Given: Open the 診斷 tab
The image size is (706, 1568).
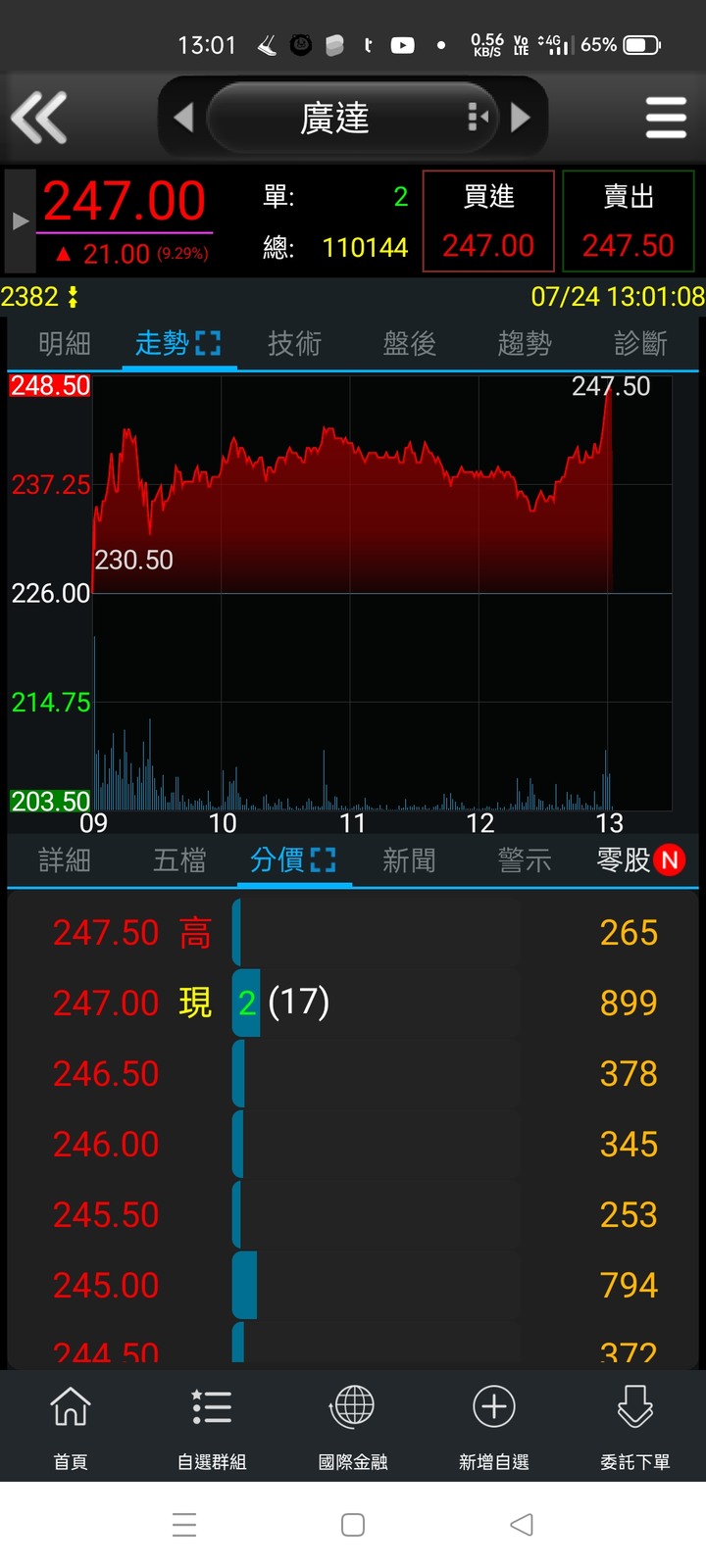Looking at the screenshot, I should (x=640, y=344).
